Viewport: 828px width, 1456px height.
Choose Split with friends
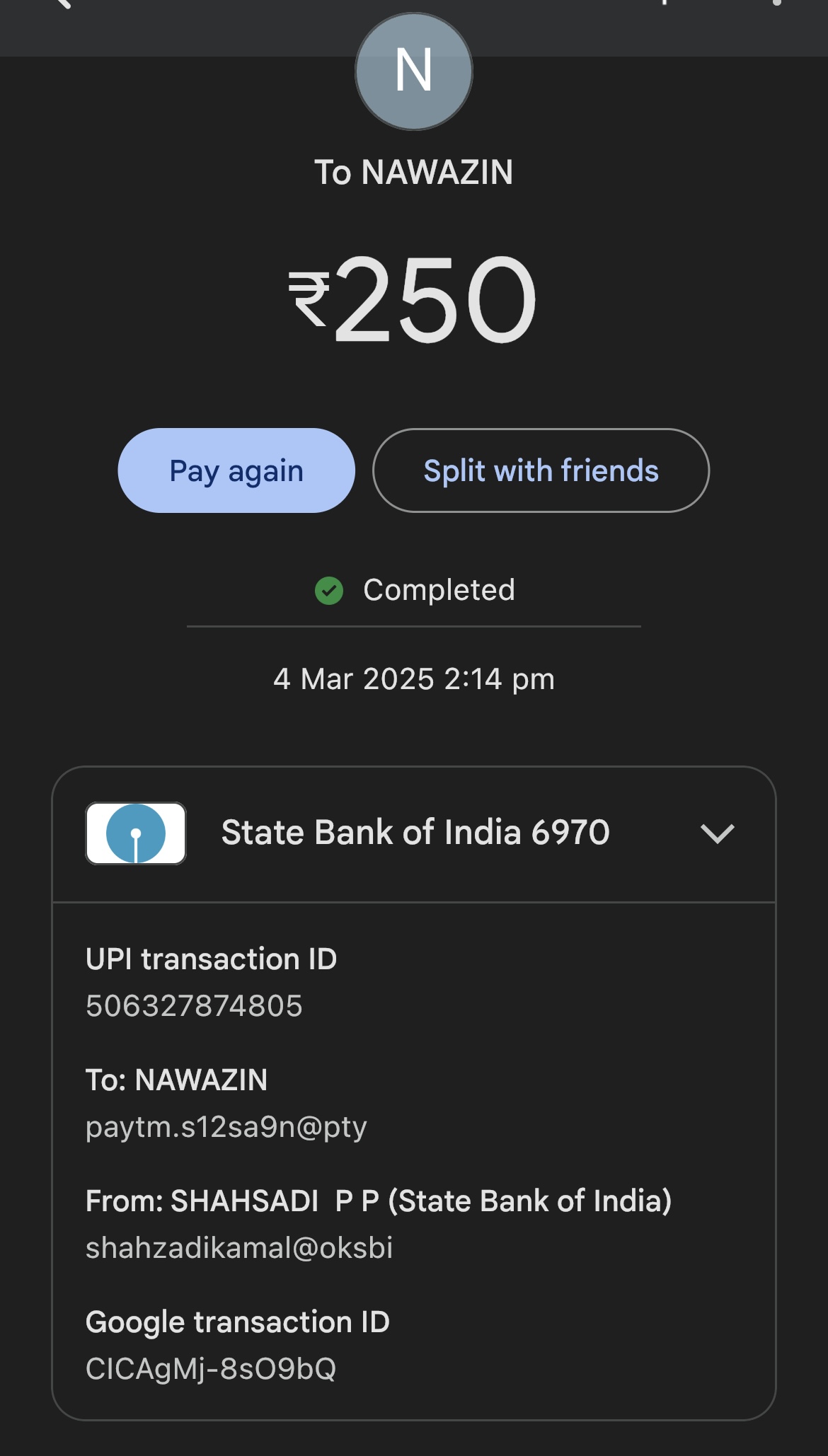click(x=541, y=470)
